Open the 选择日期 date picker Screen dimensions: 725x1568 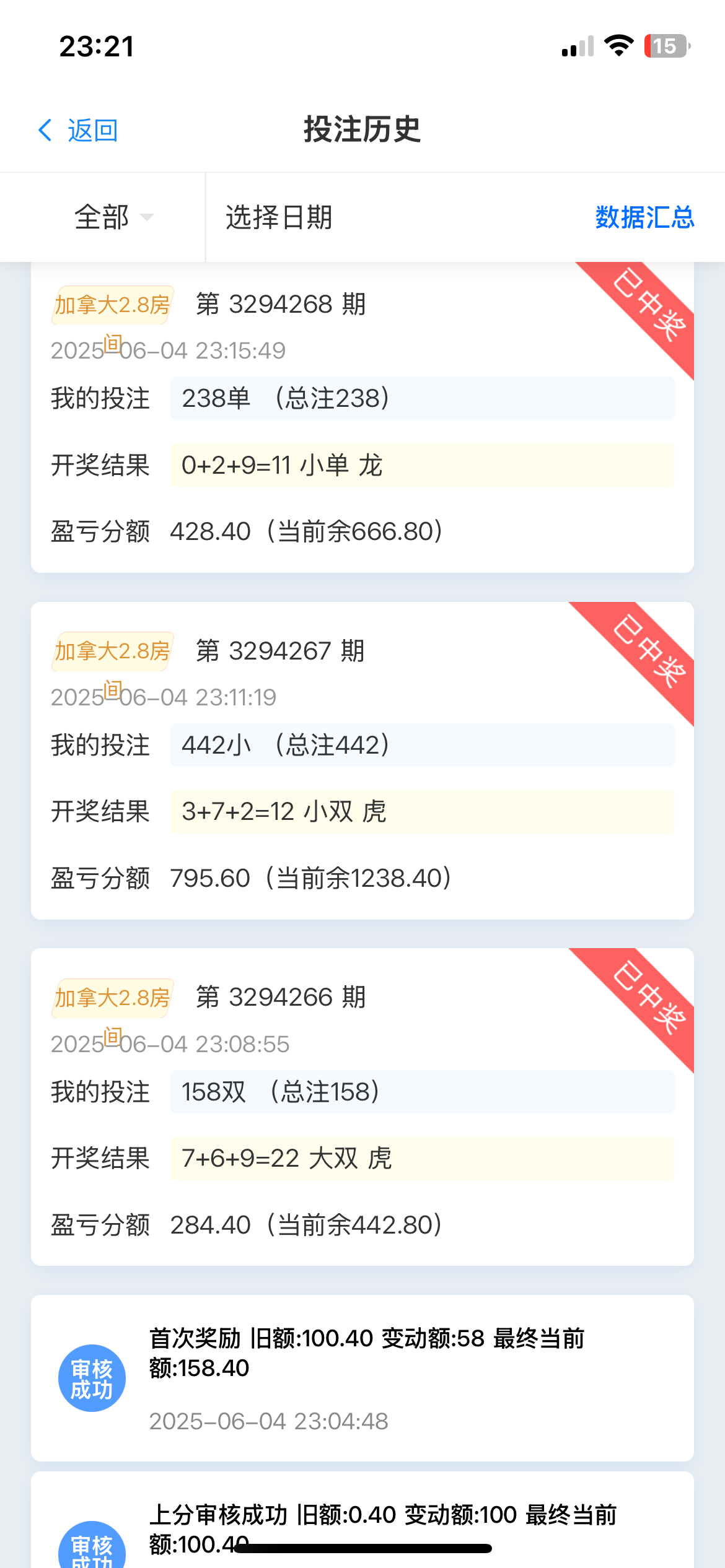(x=279, y=217)
